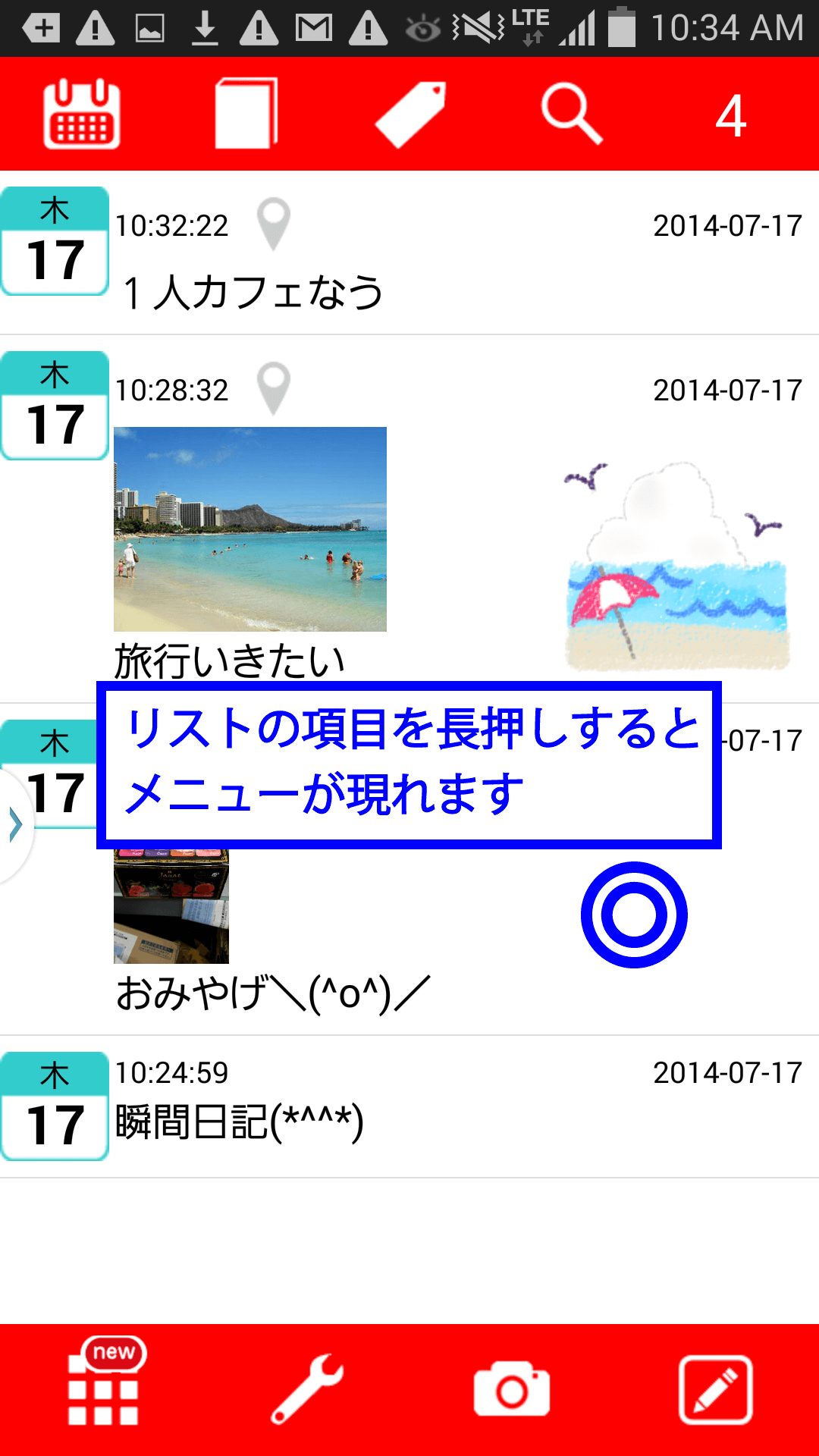Write a new diary entry with the pencil icon

pos(715,1389)
